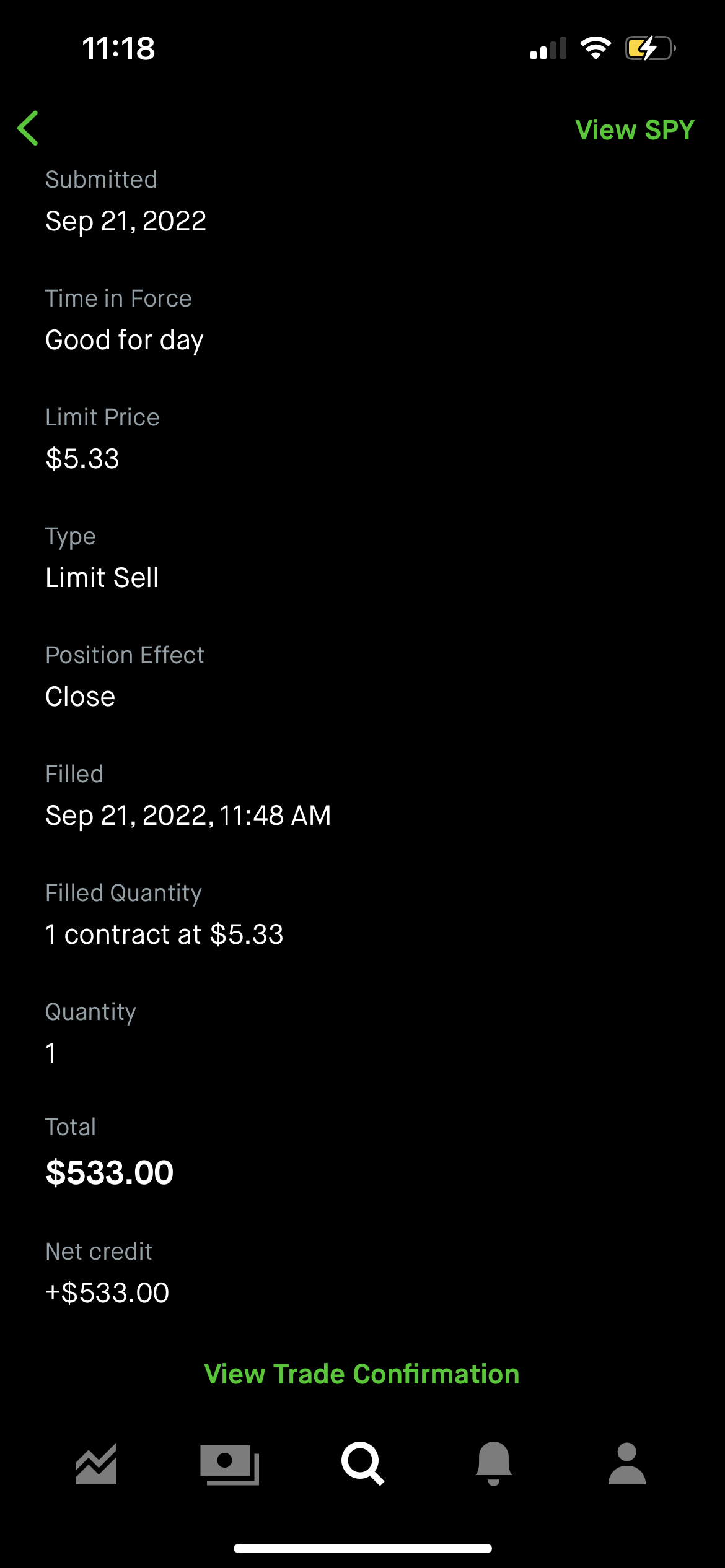Open the notifications bell tab

pyautogui.click(x=494, y=1464)
